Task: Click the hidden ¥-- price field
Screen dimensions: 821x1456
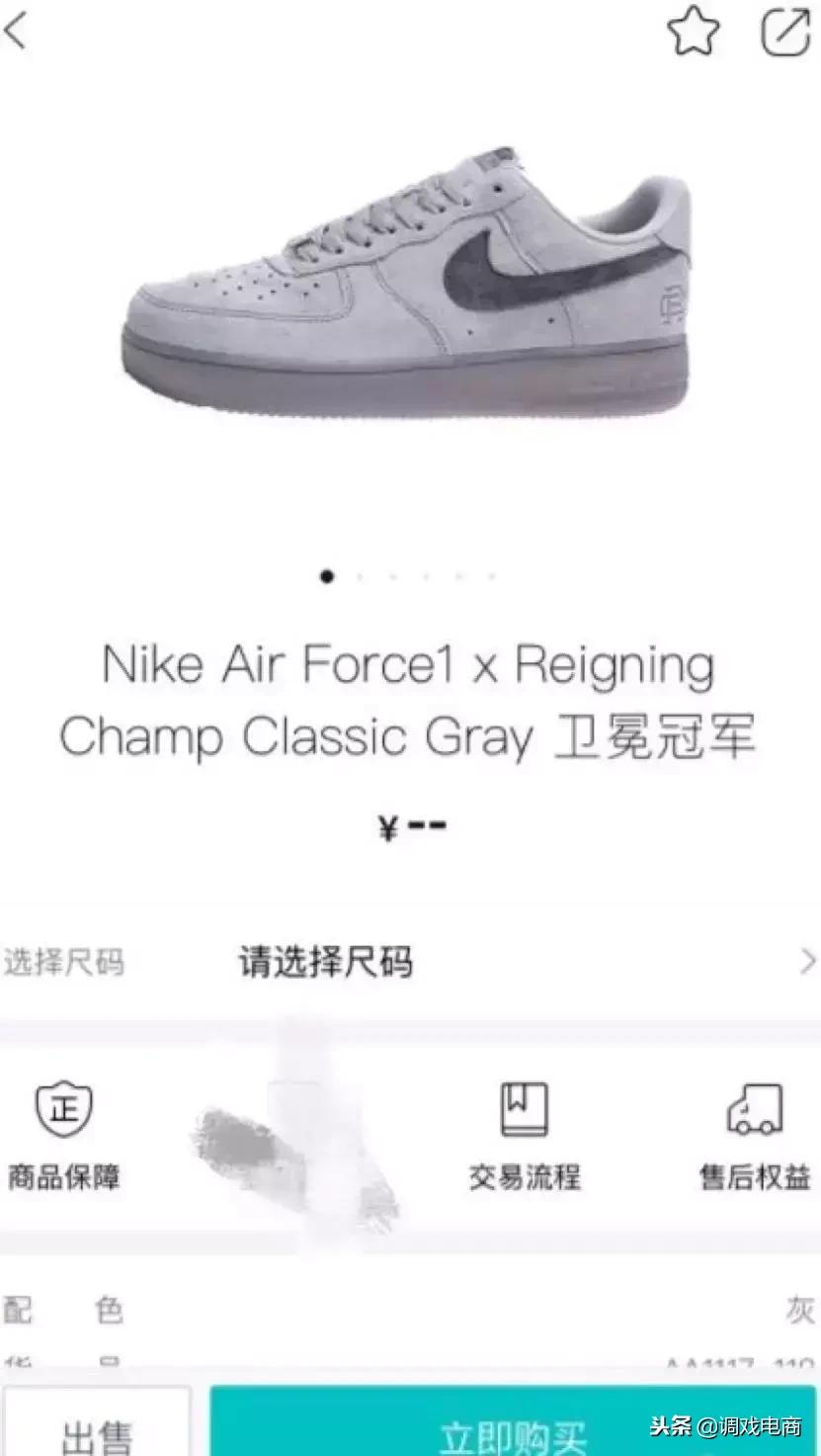Action: tap(410, 823)
